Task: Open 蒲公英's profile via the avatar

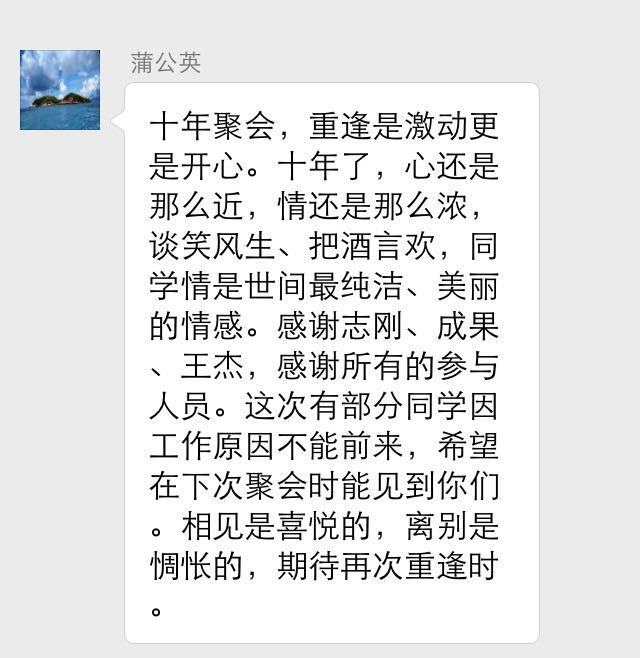Action: click(x=60, y=90)
